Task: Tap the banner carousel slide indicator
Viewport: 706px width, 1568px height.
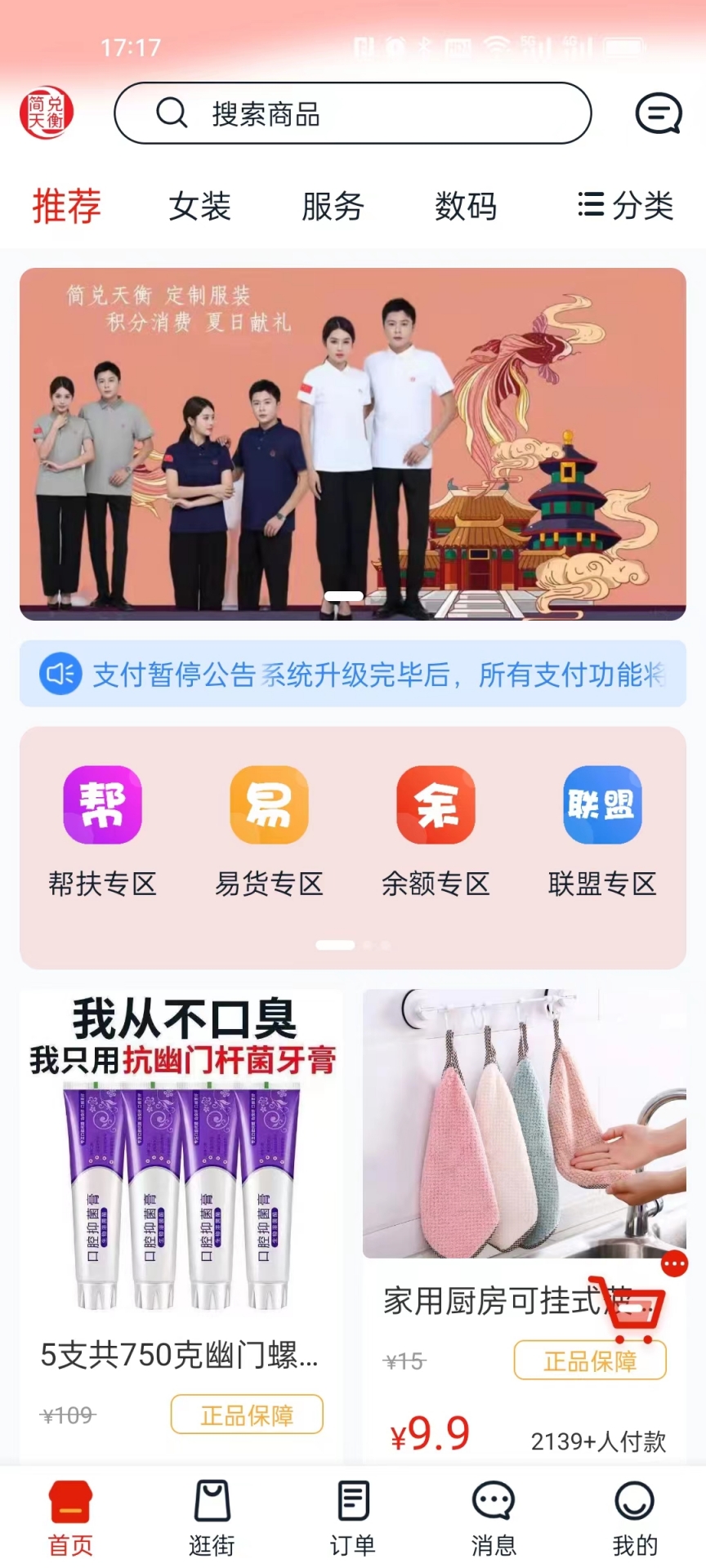Action: 345,596
